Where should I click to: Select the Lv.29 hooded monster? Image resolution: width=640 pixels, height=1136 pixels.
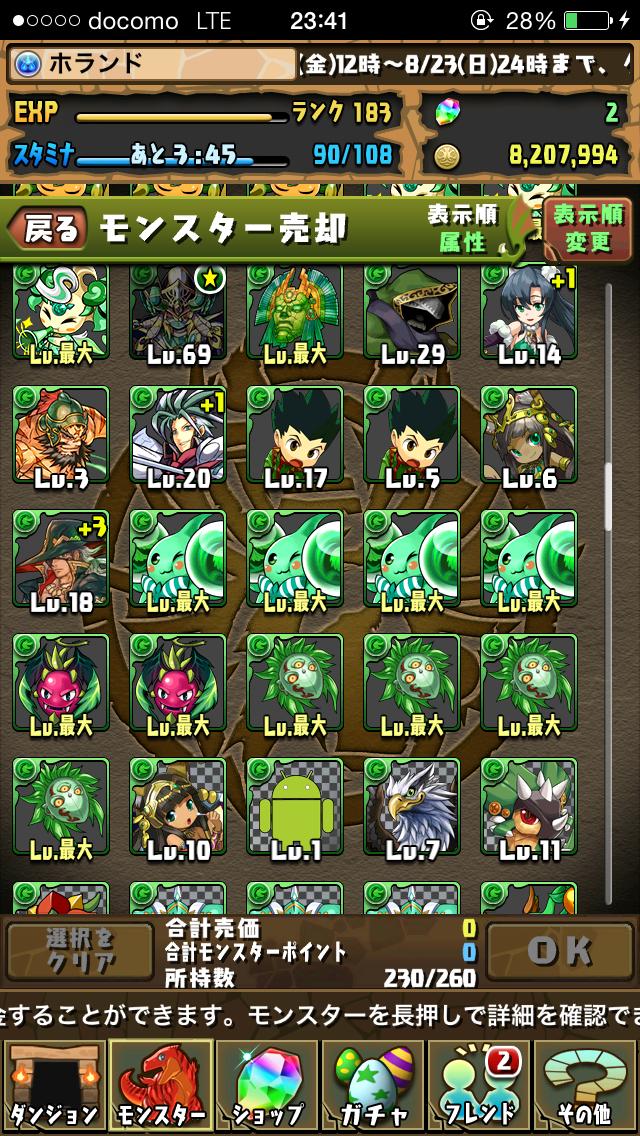(x=412, y=312)
